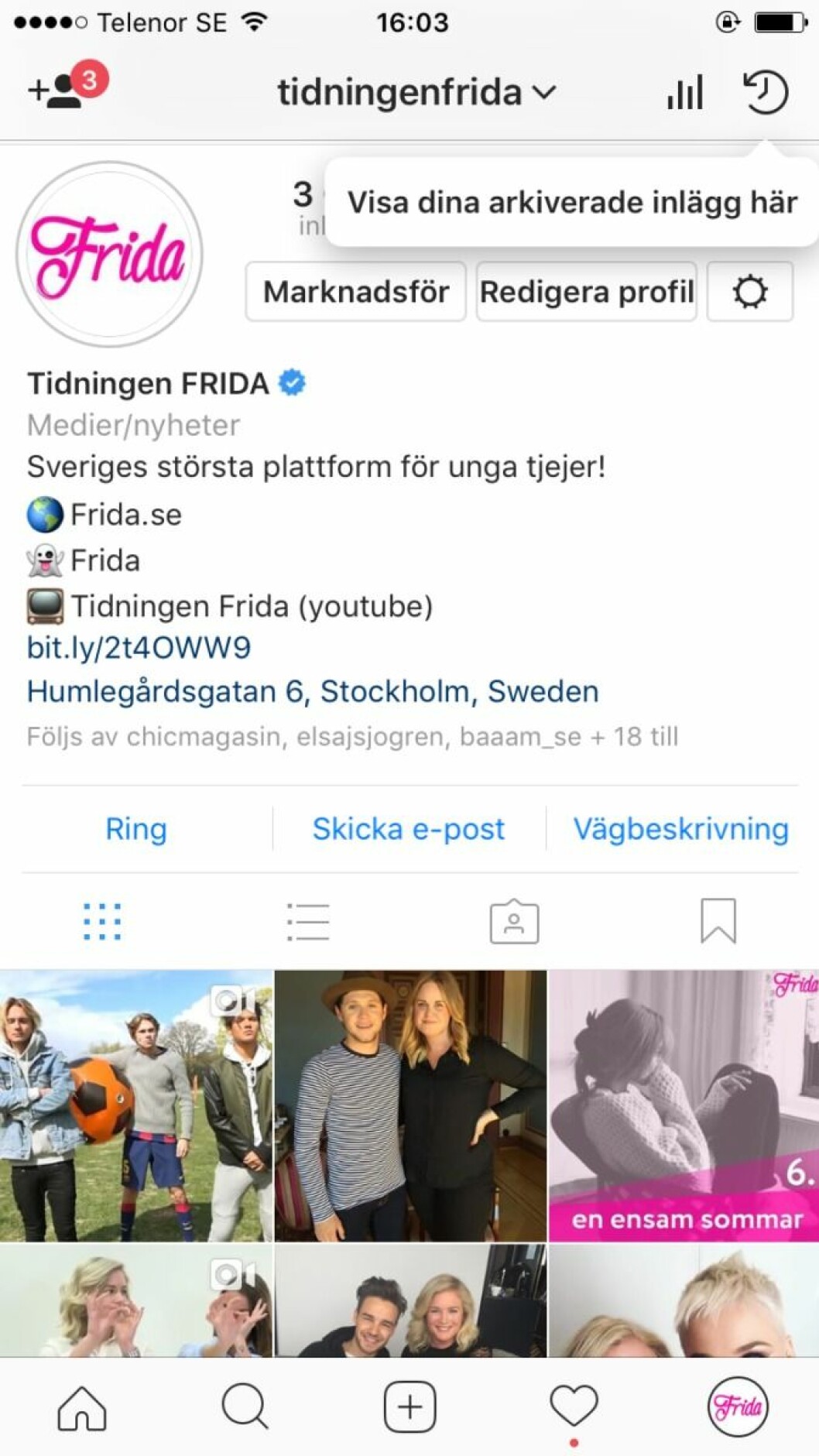Image resolution: width=819 pixels, height=1456 pixels.
Task: Tap Vägbeskrivning for directions
Action: coord(680,829)
